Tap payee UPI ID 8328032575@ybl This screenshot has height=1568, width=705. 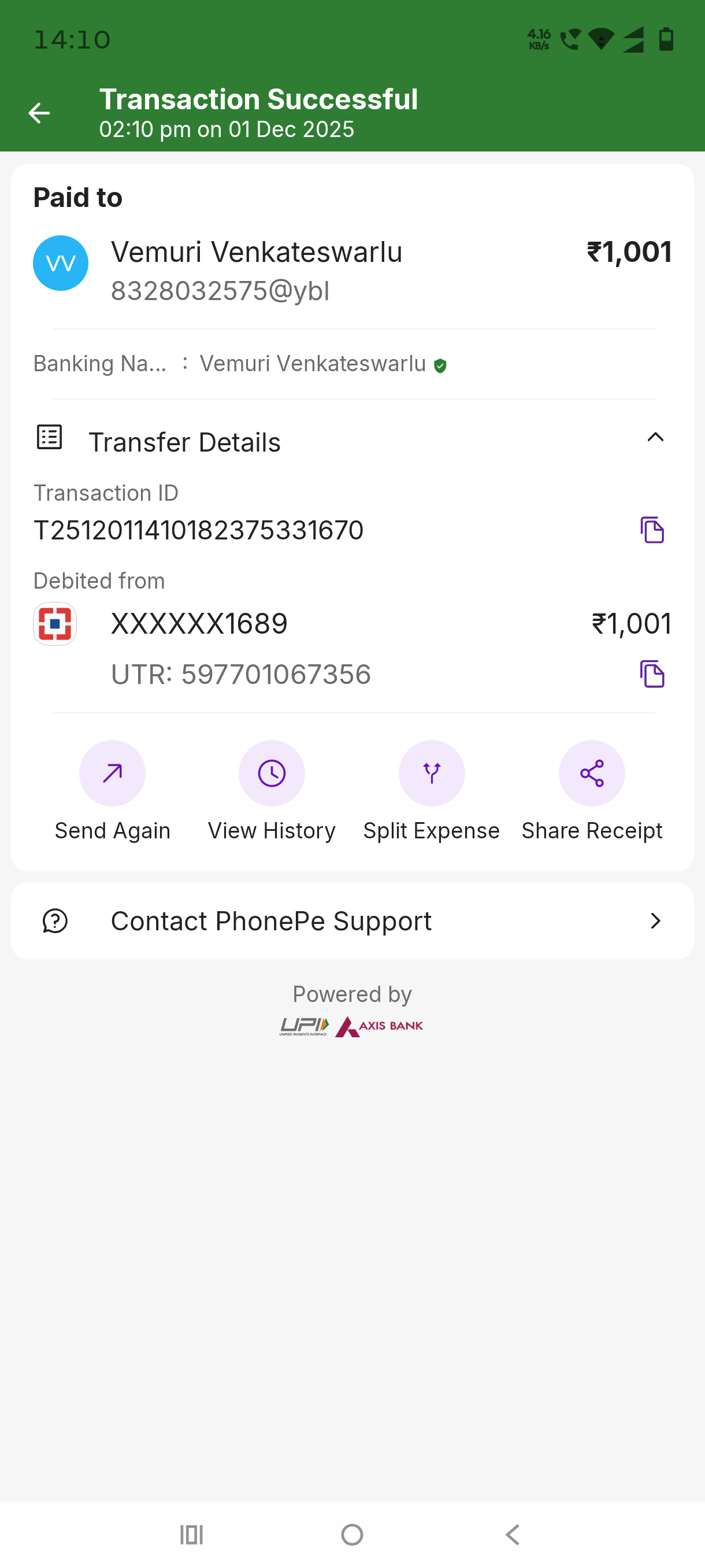click(220, 291)
